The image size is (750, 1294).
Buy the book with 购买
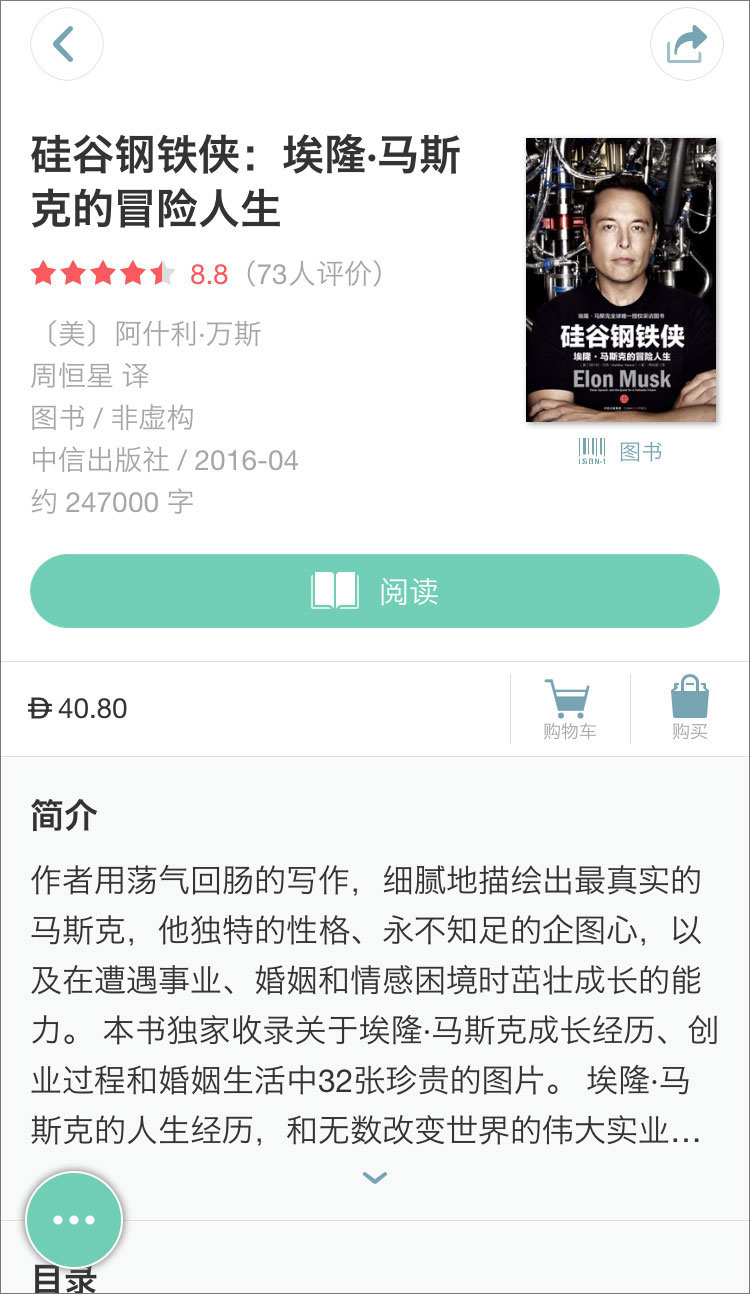click(689, 709)
